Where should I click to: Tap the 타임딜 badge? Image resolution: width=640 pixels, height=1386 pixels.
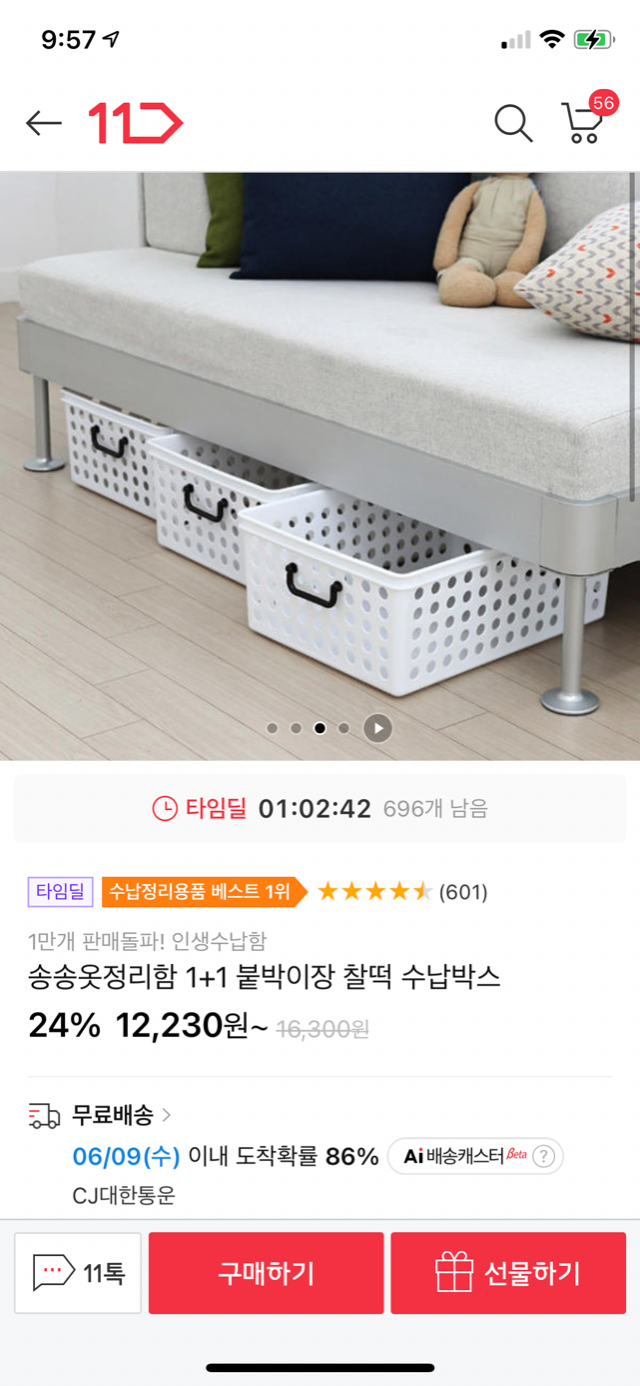[61, 891]
